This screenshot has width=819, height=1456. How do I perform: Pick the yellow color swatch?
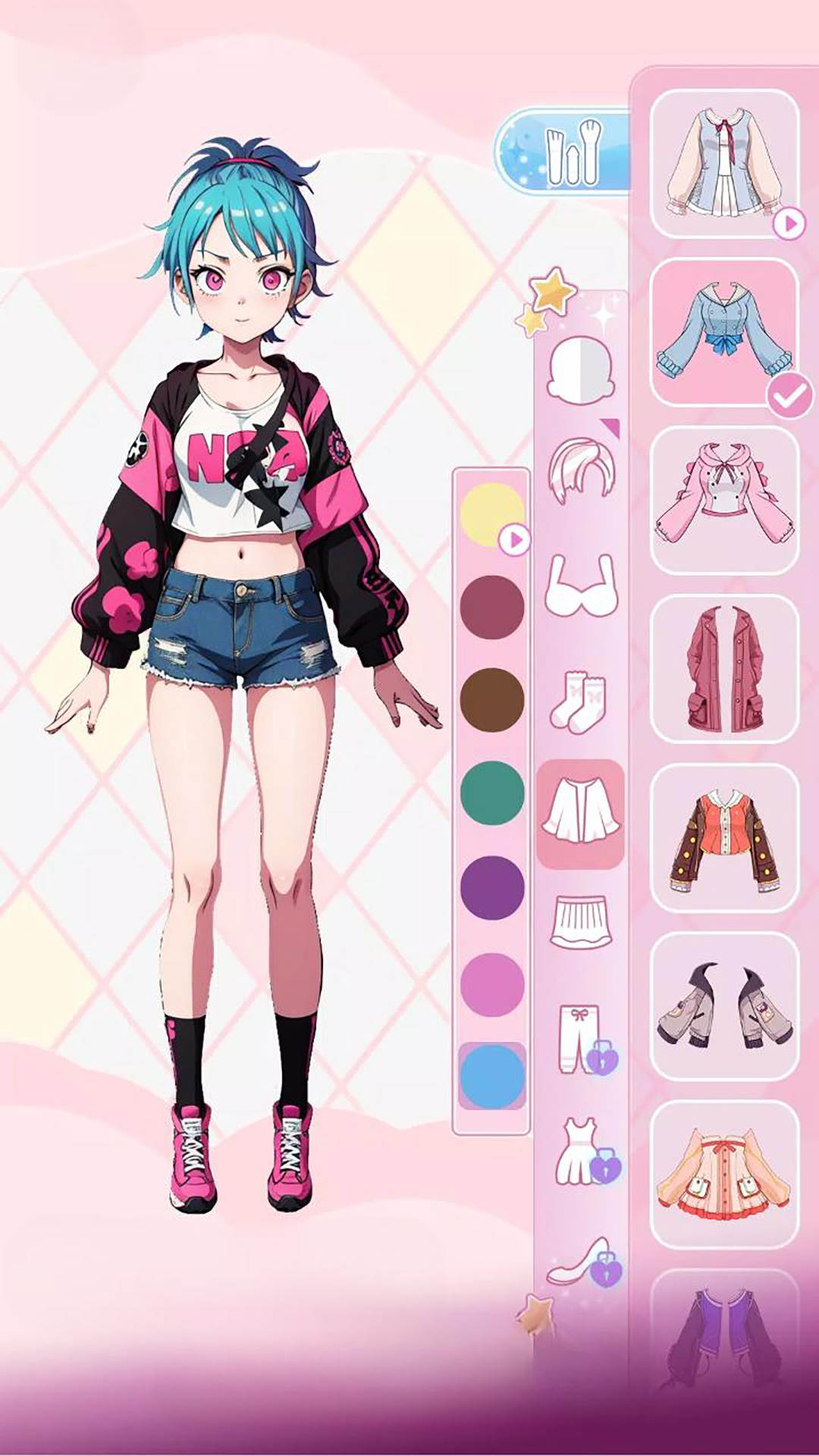(x=491, y=514)
